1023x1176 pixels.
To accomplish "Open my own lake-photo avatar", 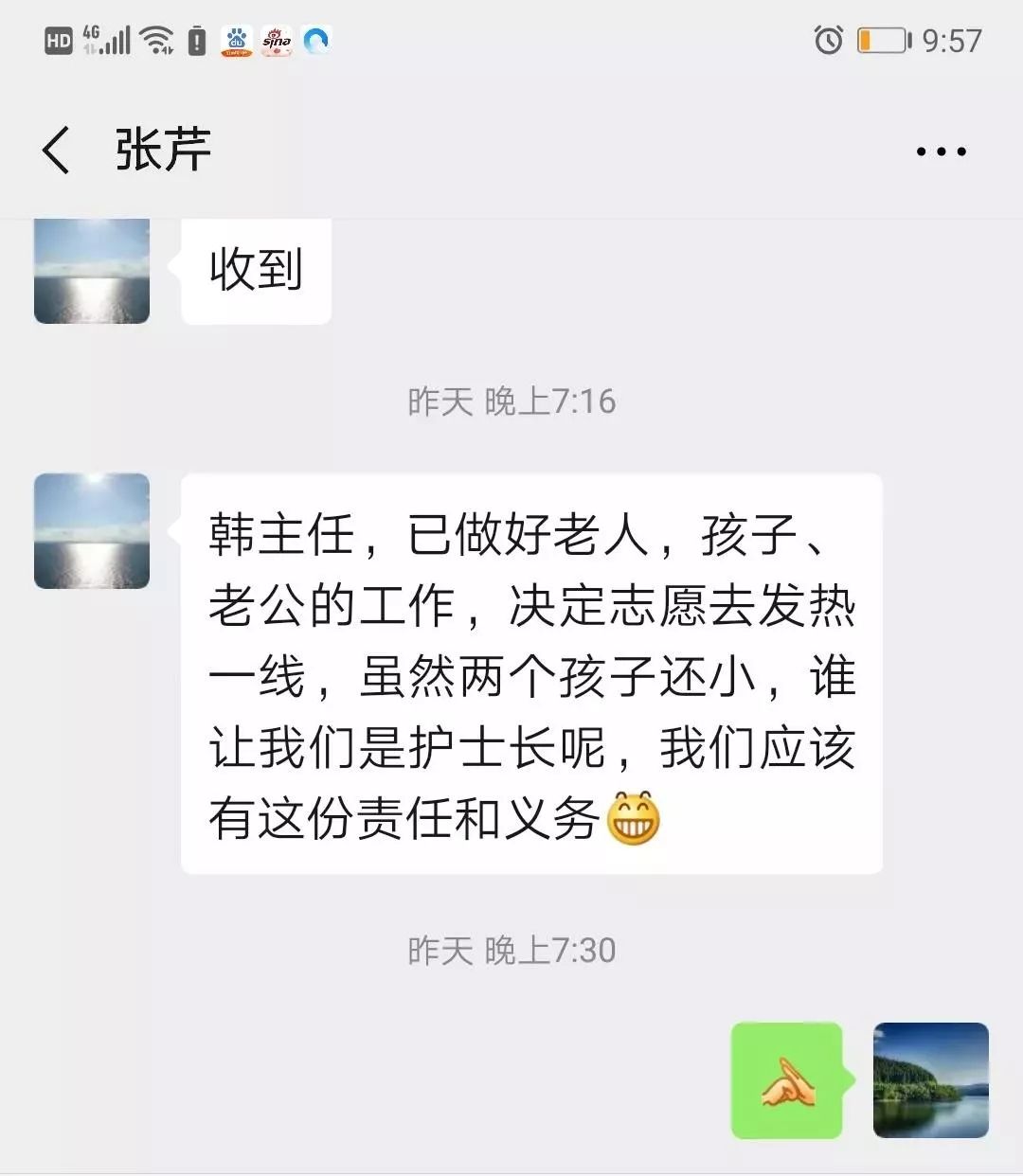I will tap(930, 1080).
